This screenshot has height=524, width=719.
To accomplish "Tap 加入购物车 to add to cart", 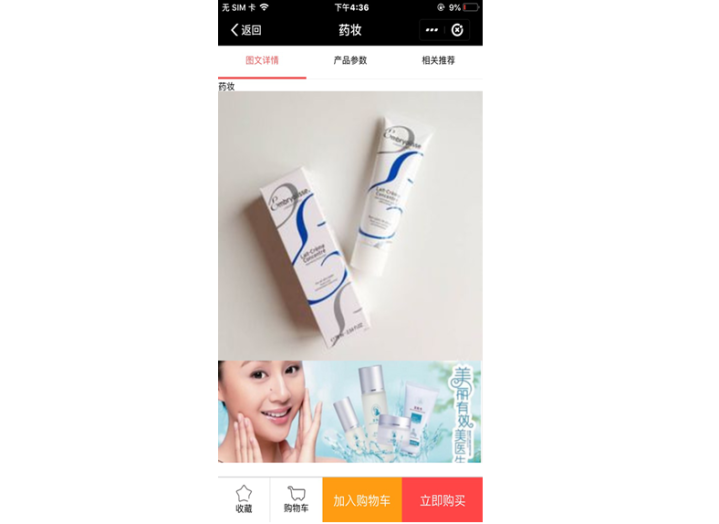I will [362, 500].
